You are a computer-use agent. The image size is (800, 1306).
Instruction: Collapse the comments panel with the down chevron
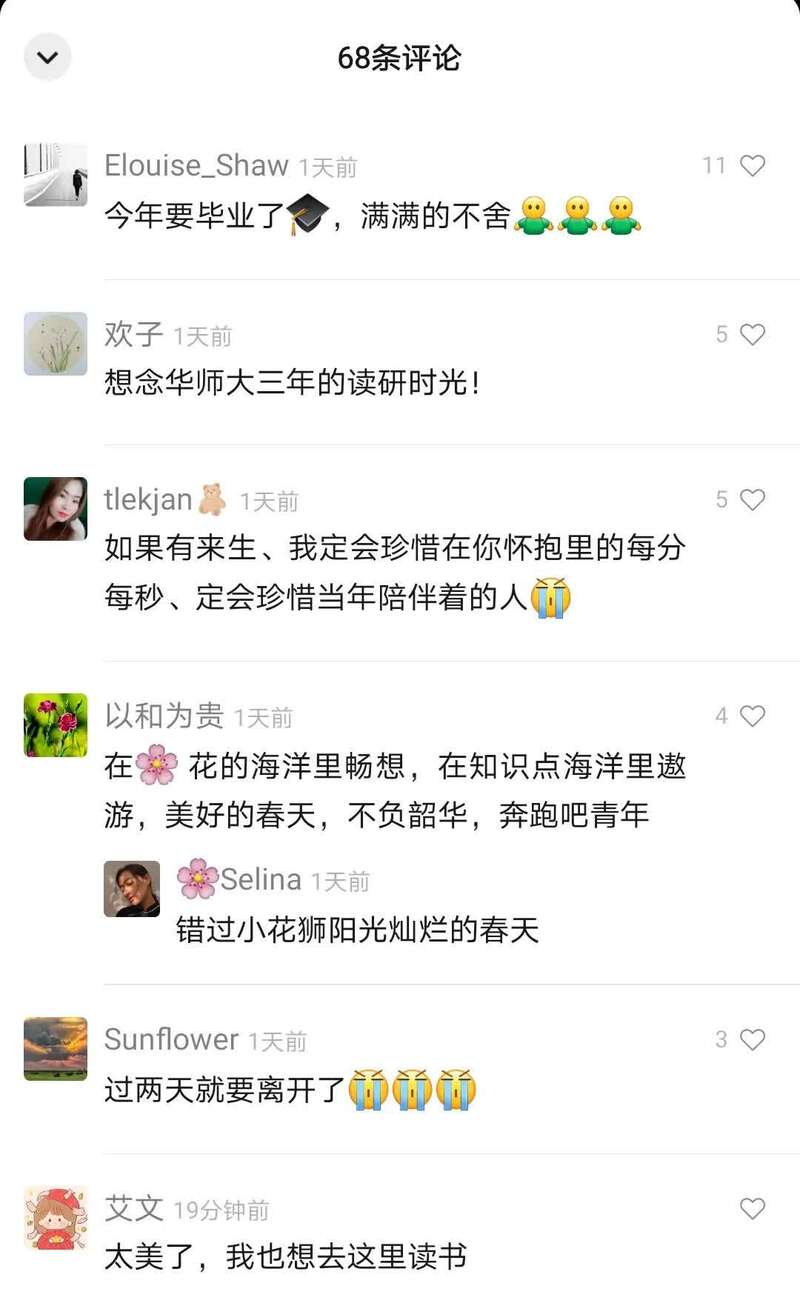coord(47,57)
